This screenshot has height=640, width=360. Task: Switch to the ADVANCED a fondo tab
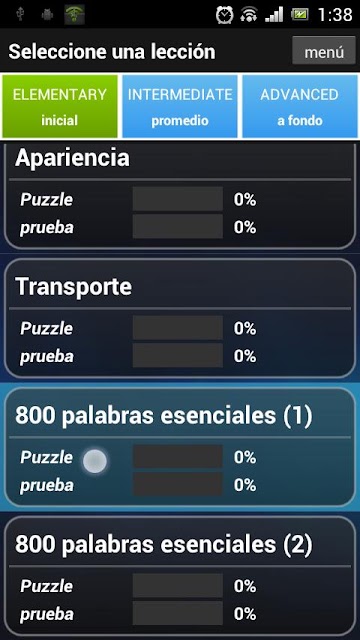300,107
